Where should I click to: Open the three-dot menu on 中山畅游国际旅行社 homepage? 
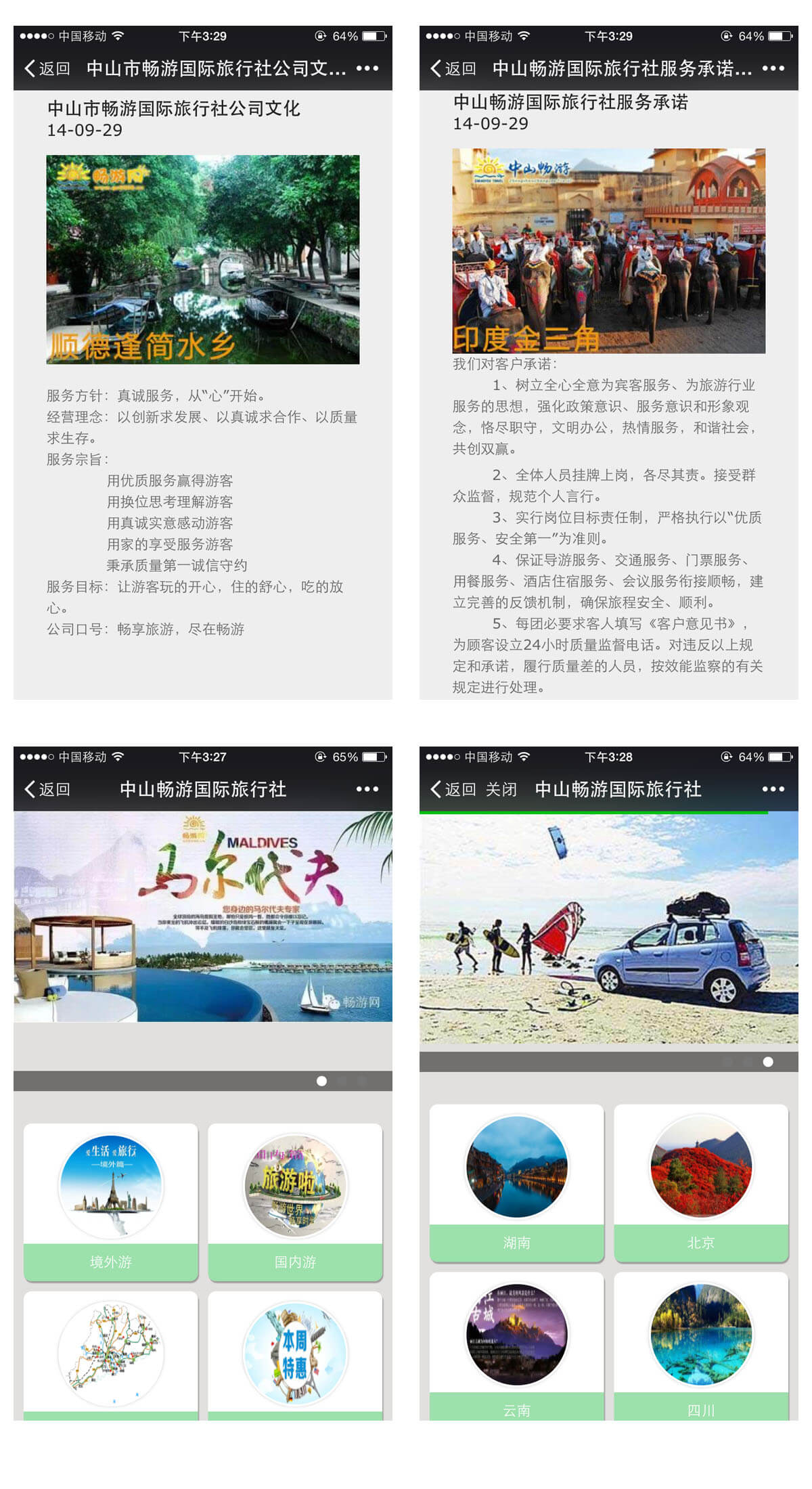pyautogui.click(x=369, y=788)
